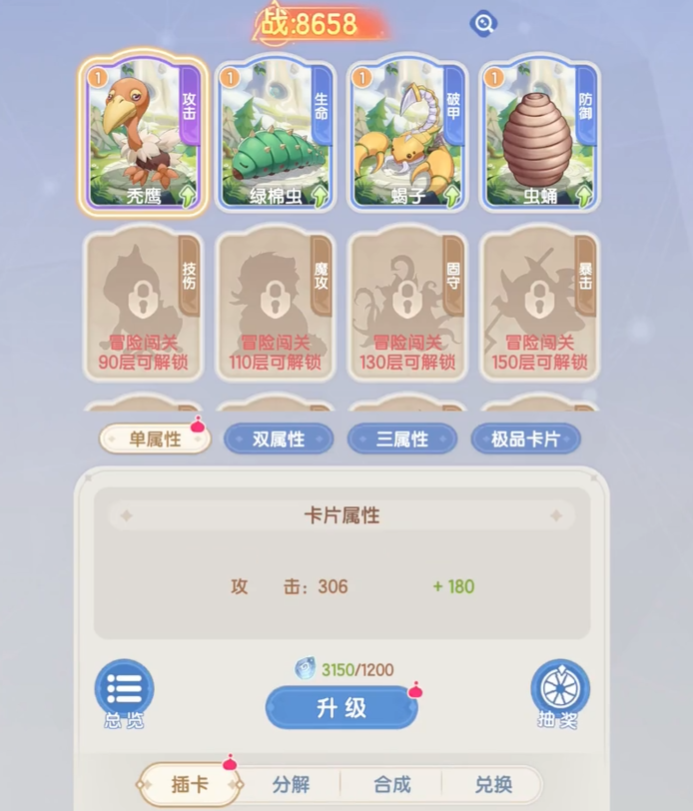Viewport: 693px width, 811px height.
Task: Switch to the 双属性 filter
Action: (x=278, y=439)
